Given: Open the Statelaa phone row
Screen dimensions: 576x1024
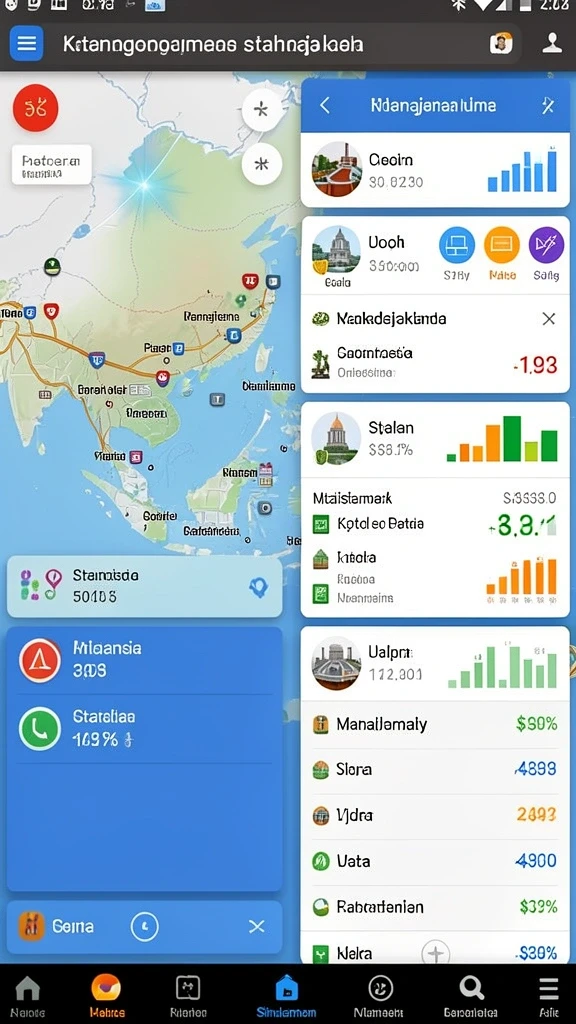Looking at the screenshot, I should click(144, 729).
